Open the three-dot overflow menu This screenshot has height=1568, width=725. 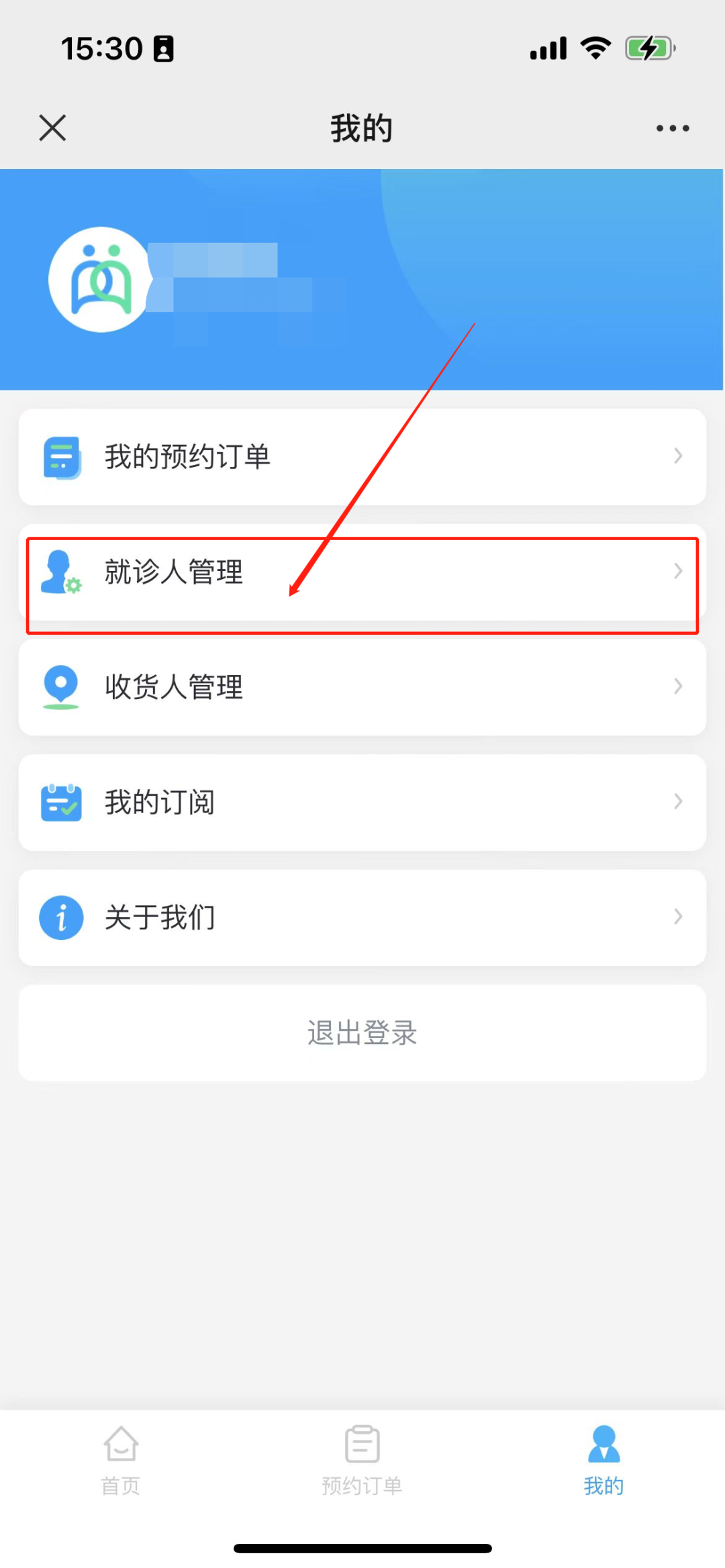672,127
